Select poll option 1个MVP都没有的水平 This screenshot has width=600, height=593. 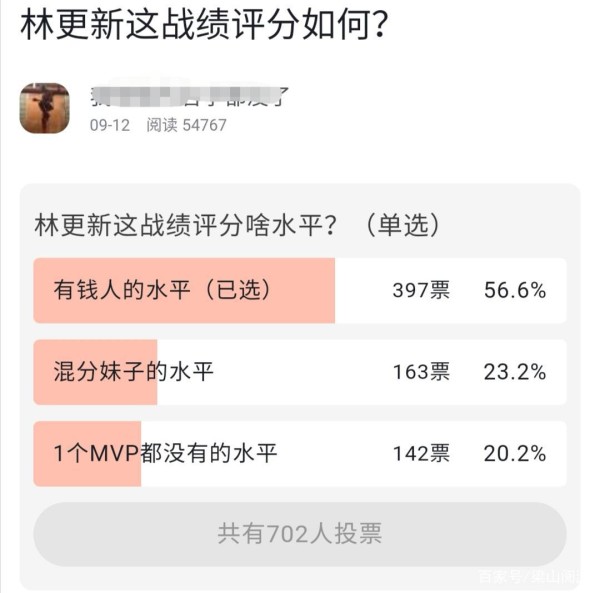coord(299,453)
